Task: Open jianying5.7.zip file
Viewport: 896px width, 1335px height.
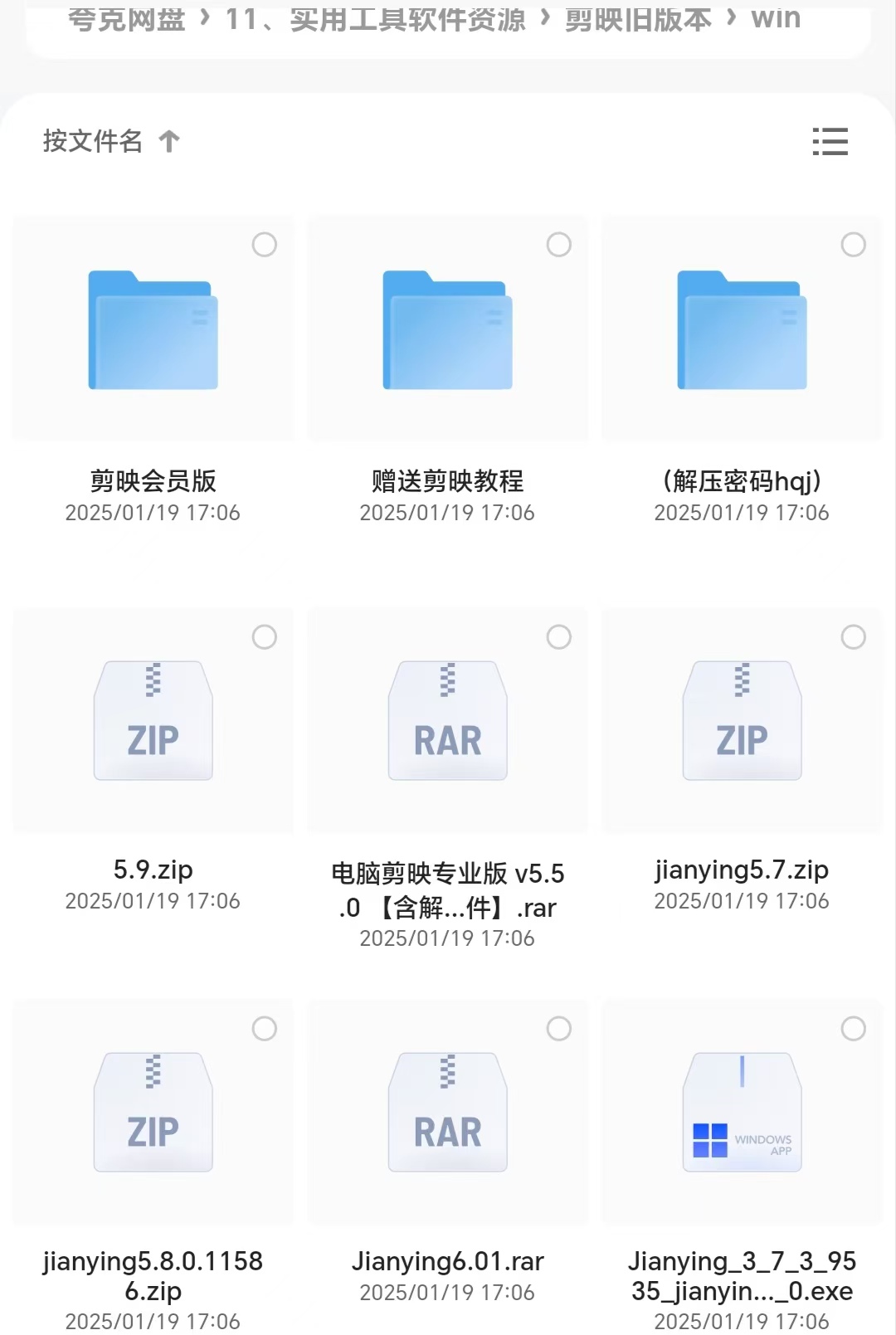Action: (x=742, y=721)
